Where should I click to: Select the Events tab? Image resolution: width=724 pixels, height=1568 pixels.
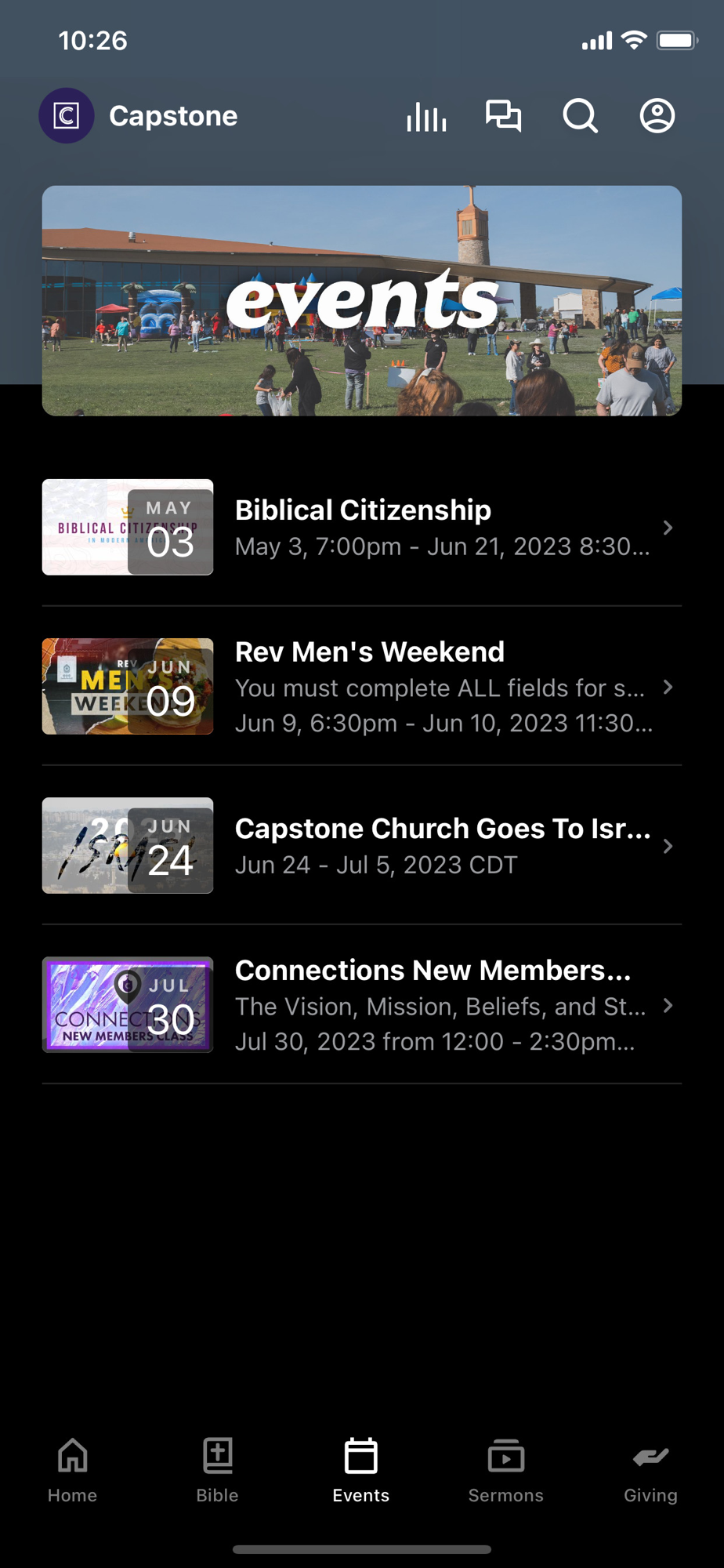click(x=361, y=1470)
